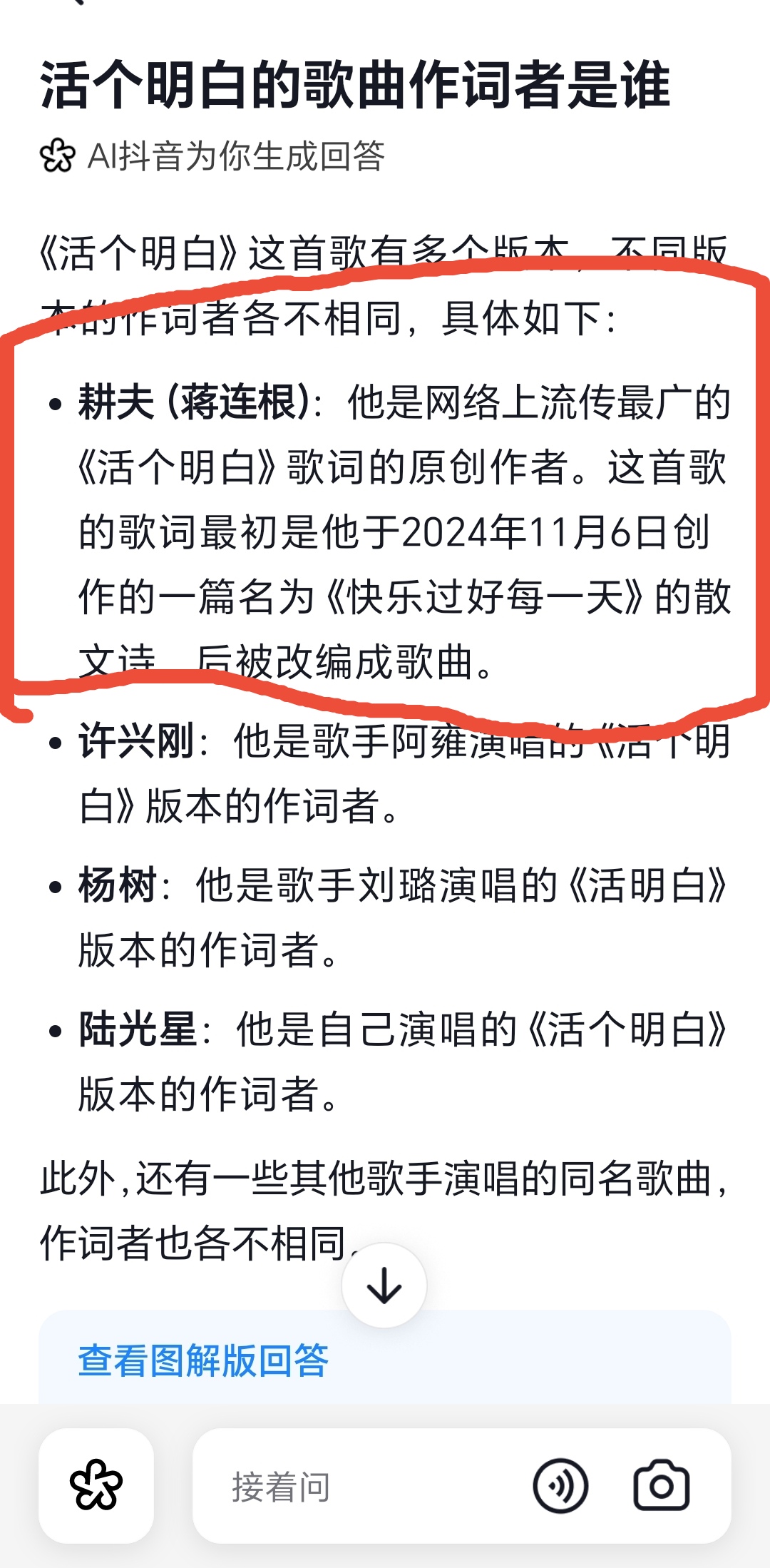Tap the scroll-down arrow button
The width and height of the screenshot is (770, 1568).
[x=384, y=1286]
